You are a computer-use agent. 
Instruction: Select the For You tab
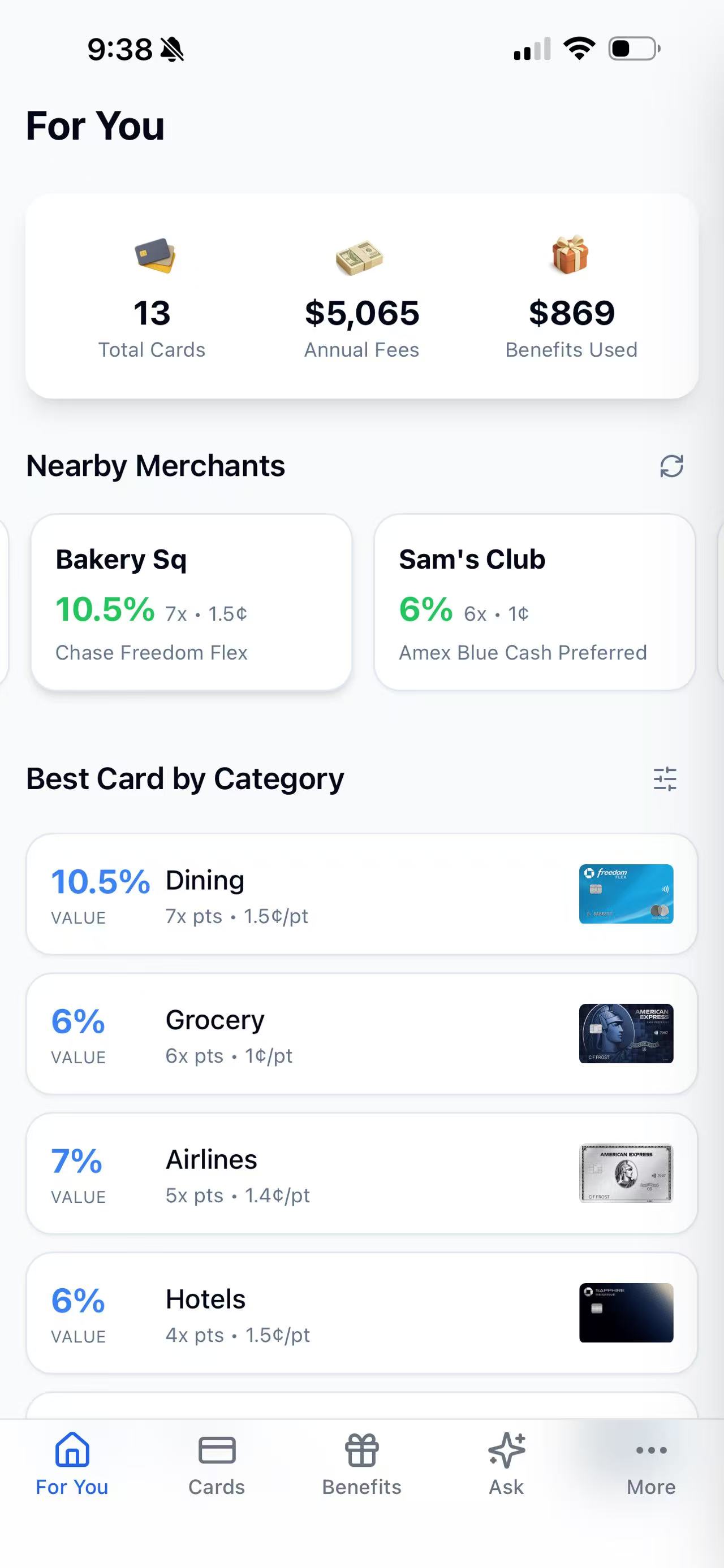pos(72,1463)
